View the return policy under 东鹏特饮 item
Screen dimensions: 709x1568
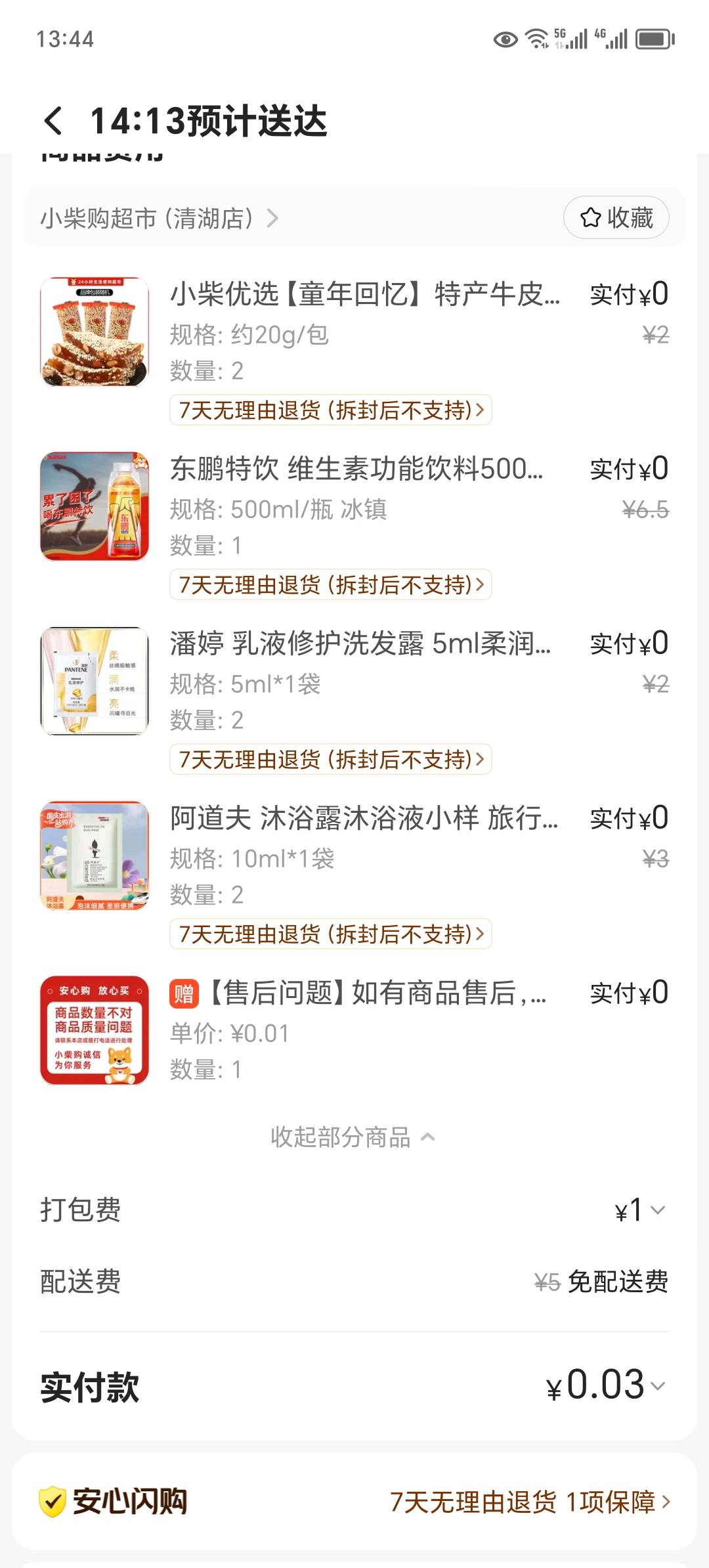pos(330,584)
